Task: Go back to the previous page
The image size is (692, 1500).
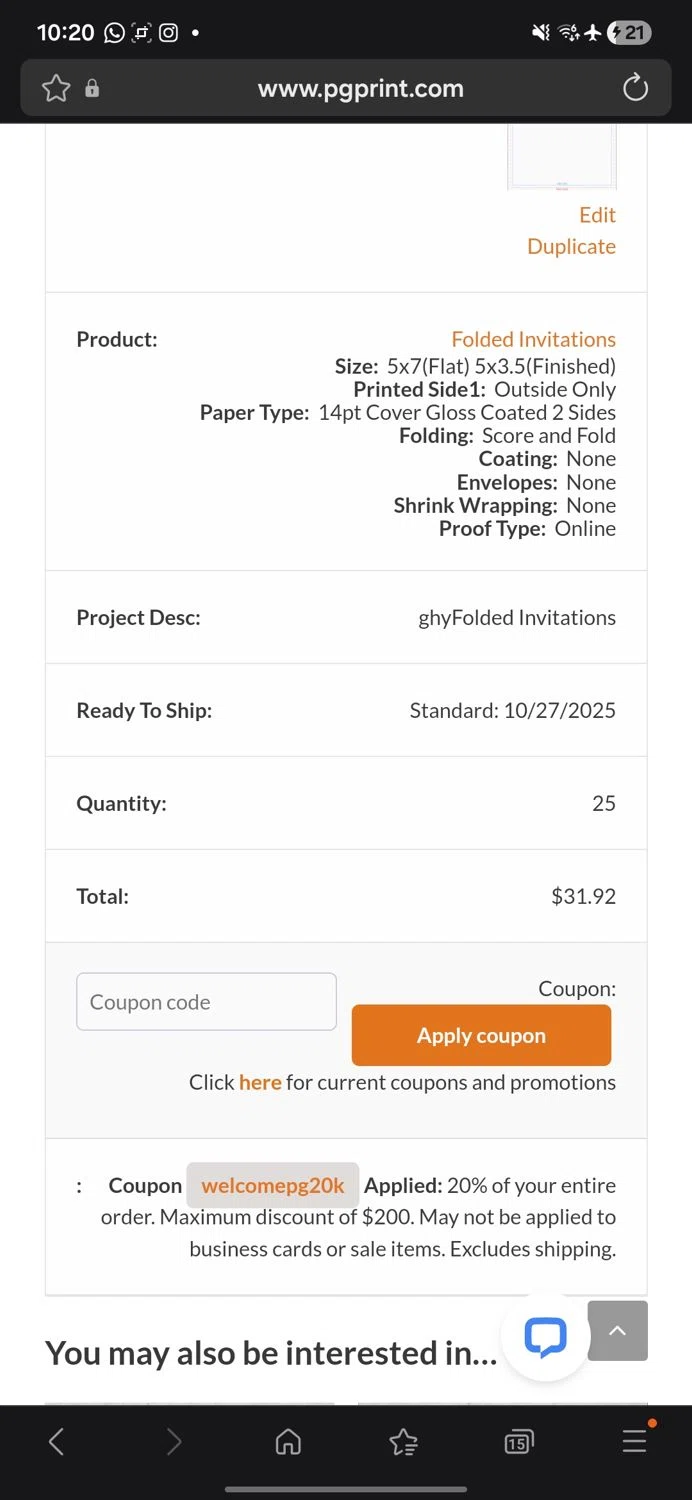Action: tap(57, 1441)
